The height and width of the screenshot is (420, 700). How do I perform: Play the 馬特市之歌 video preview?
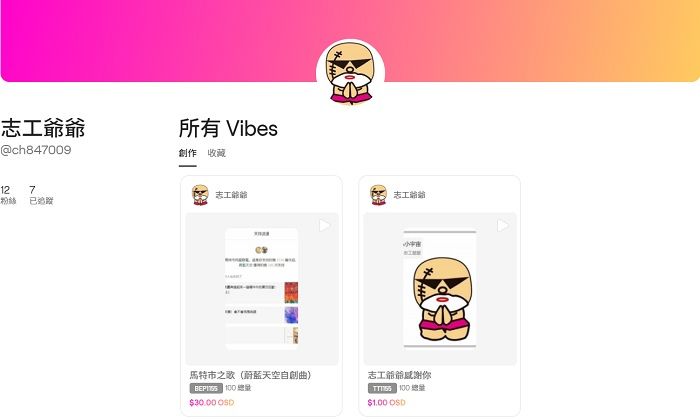pyautogui.click(x=324, y=226)
